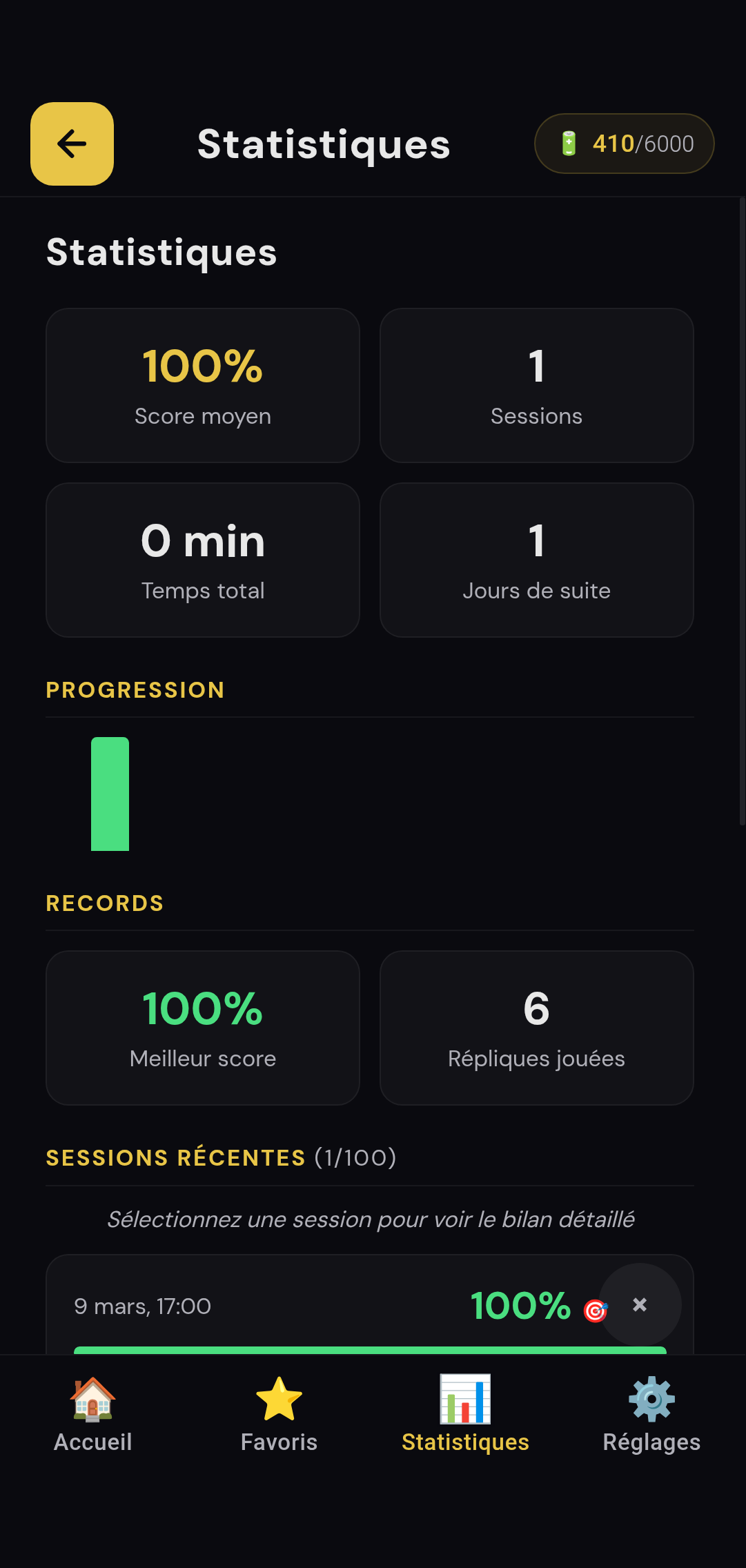The image size is (746, 1568).
Task: Click the energy counter showing 410/6000
Action: pos(623,144)
